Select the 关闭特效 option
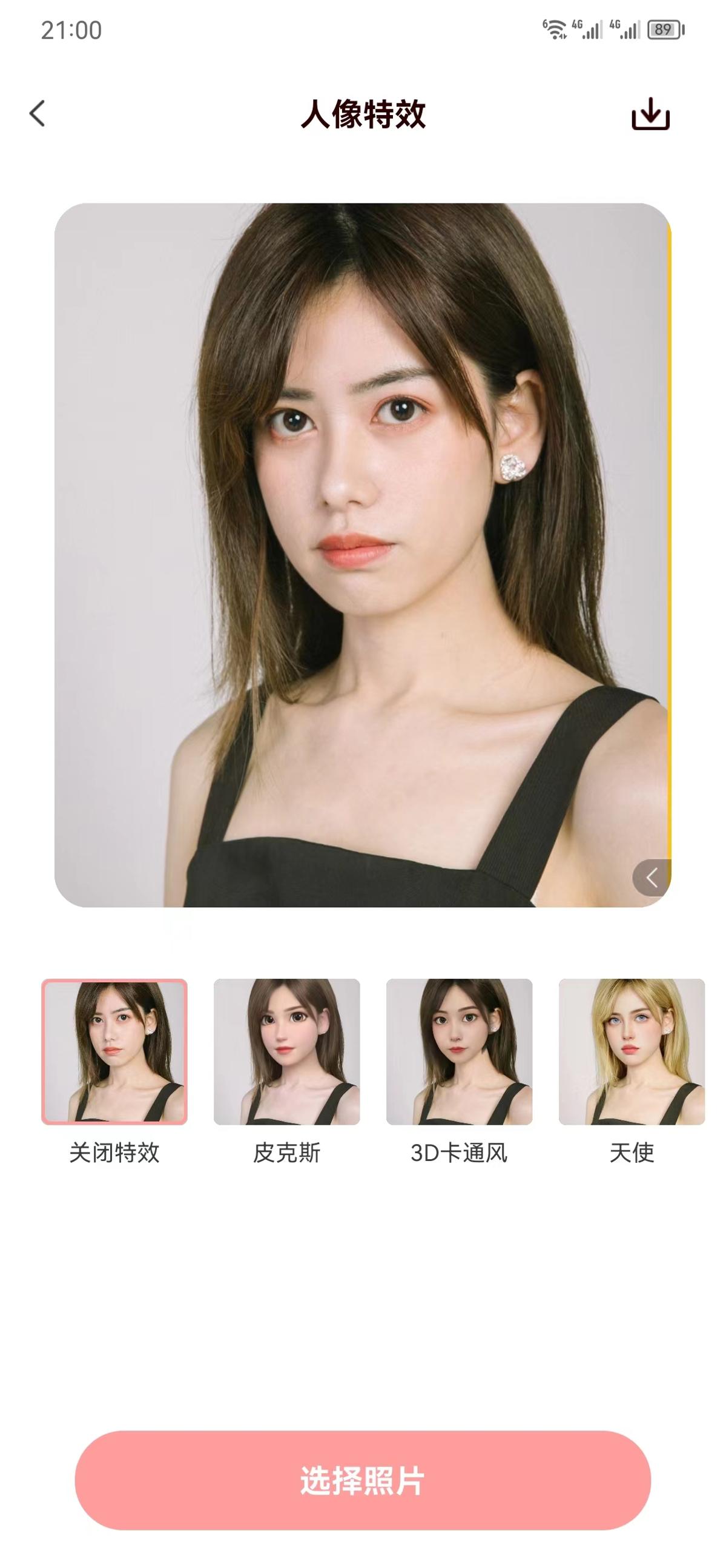This screenshot has height=1568, width=726. click(114, 1051)
